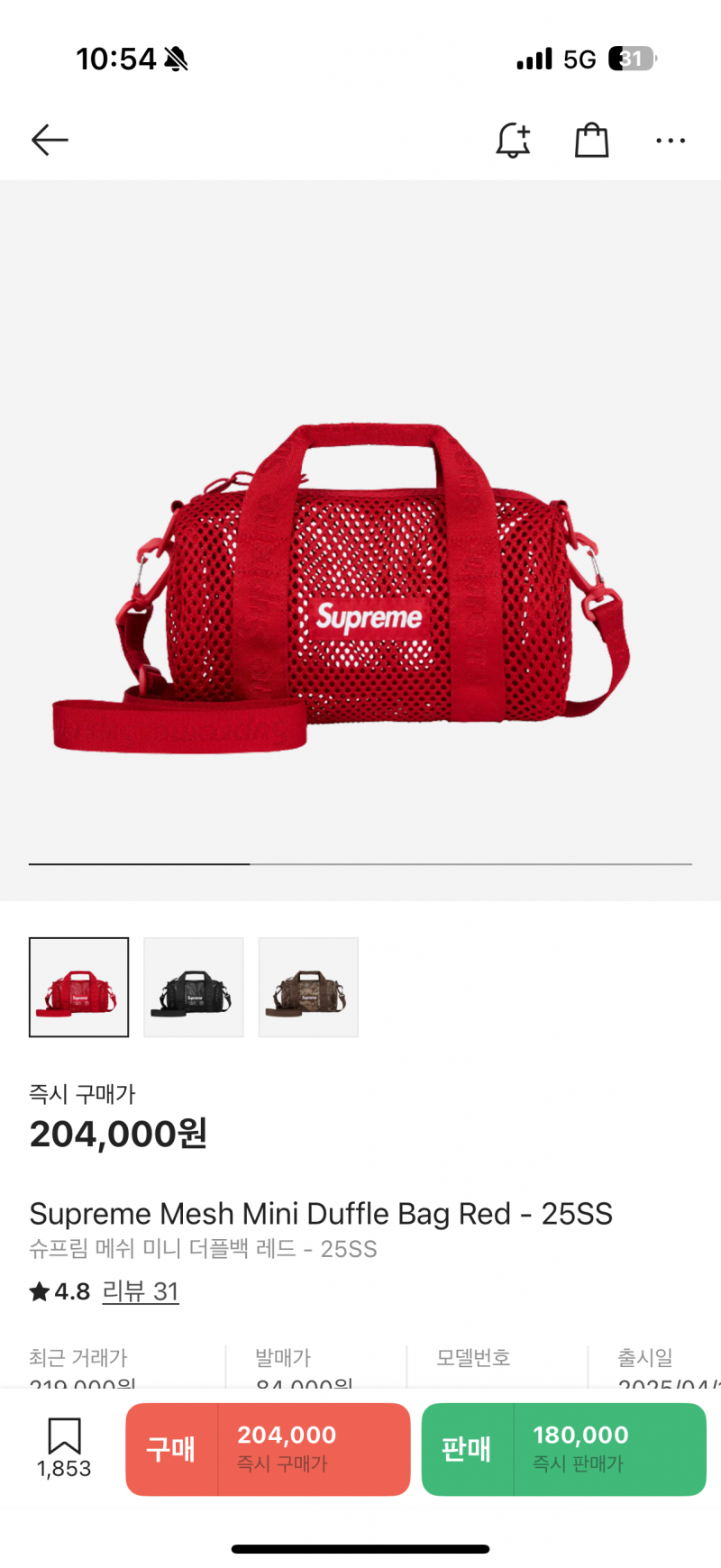Select the red duffle bag thumbnail

point(79,987)
